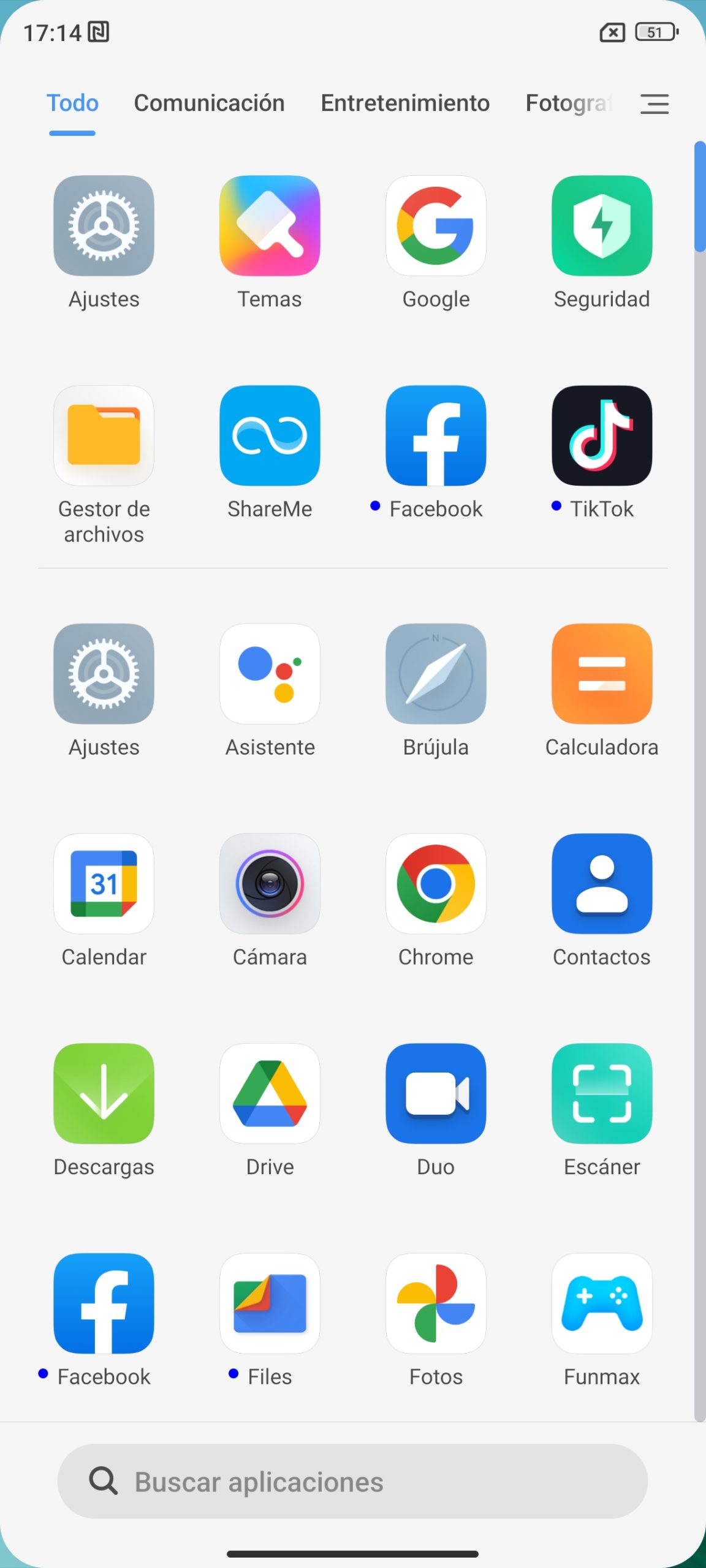Switch to the Comunicación tab

(x=209, y=103)
